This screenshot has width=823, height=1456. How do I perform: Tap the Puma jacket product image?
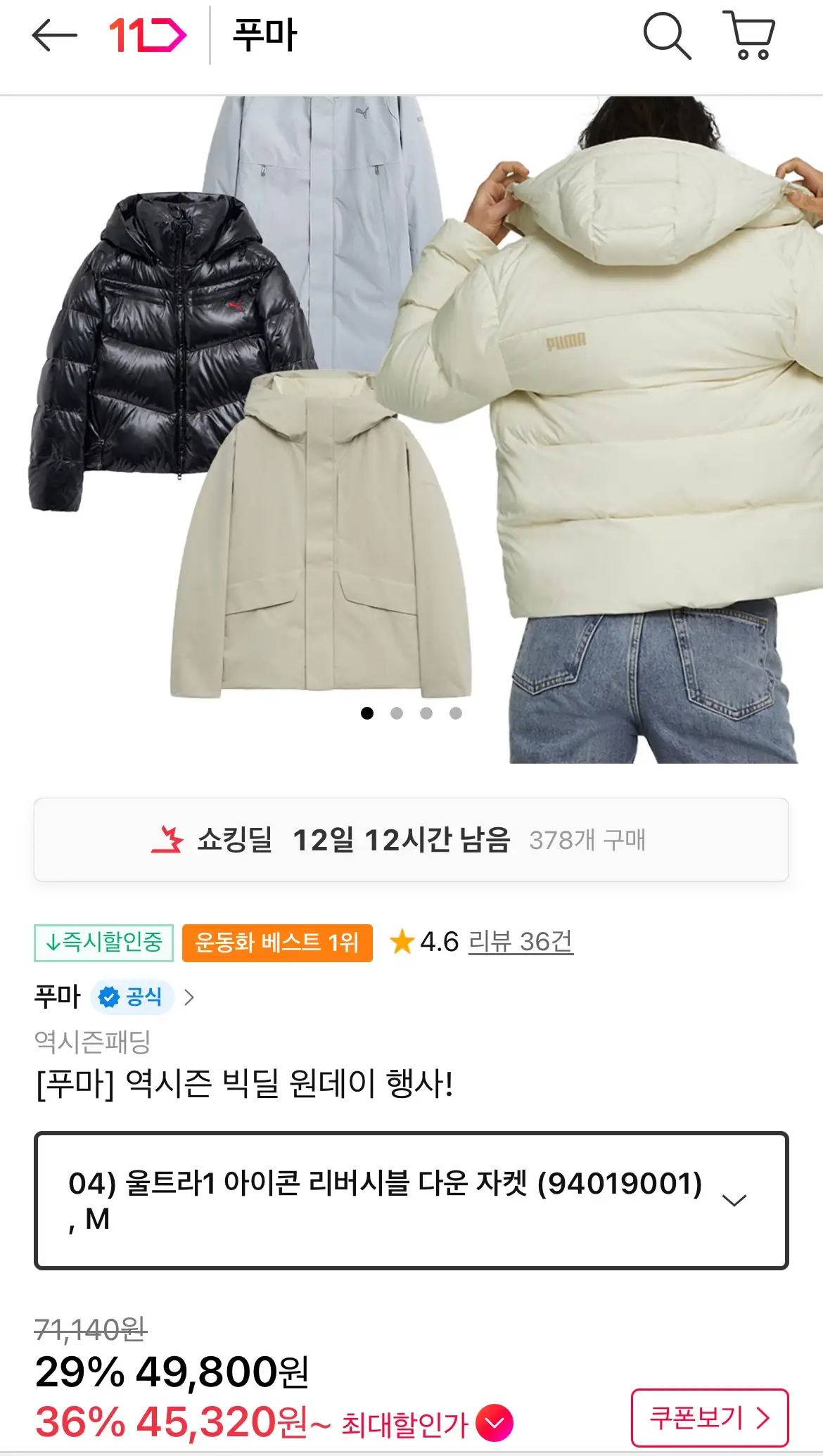click(412, 429)
